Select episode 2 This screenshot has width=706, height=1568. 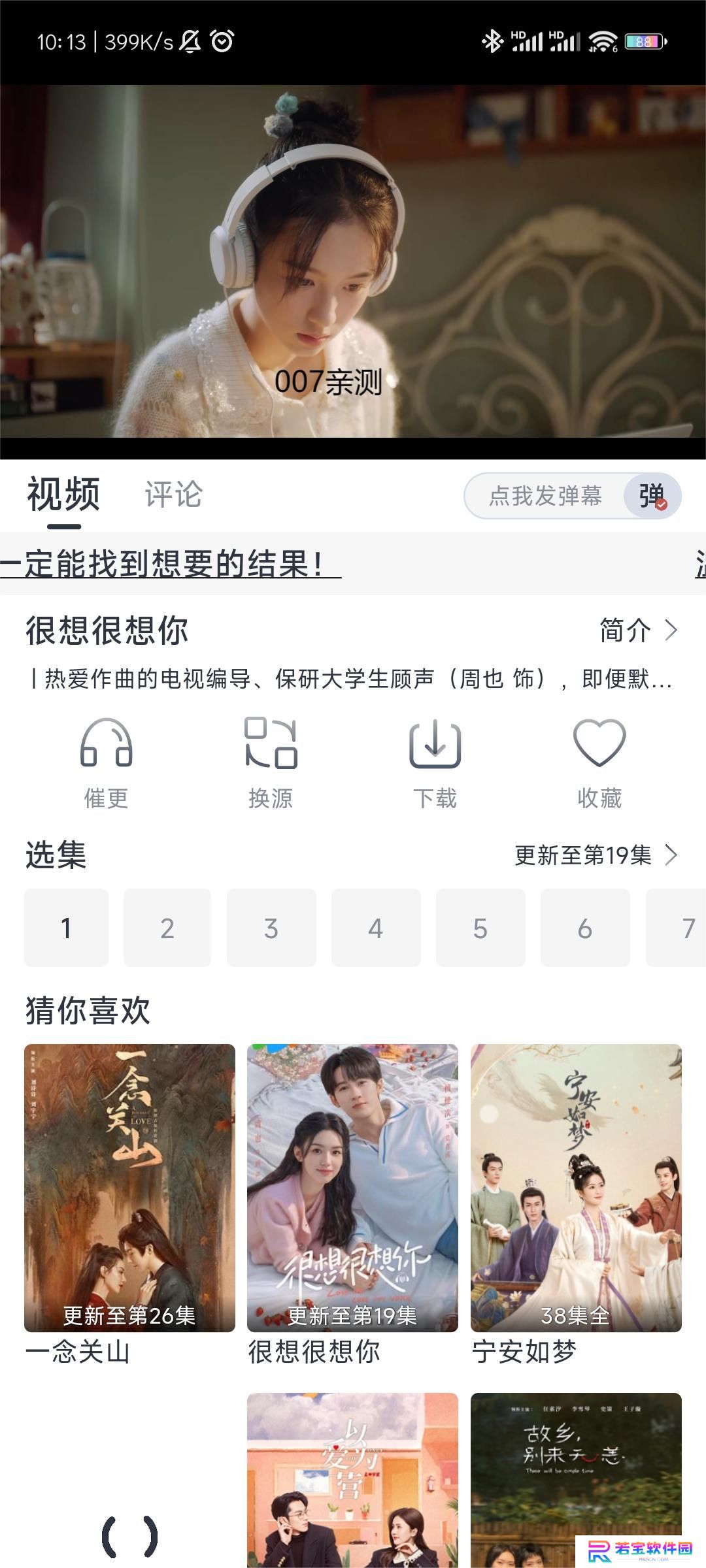pos(167,928)
